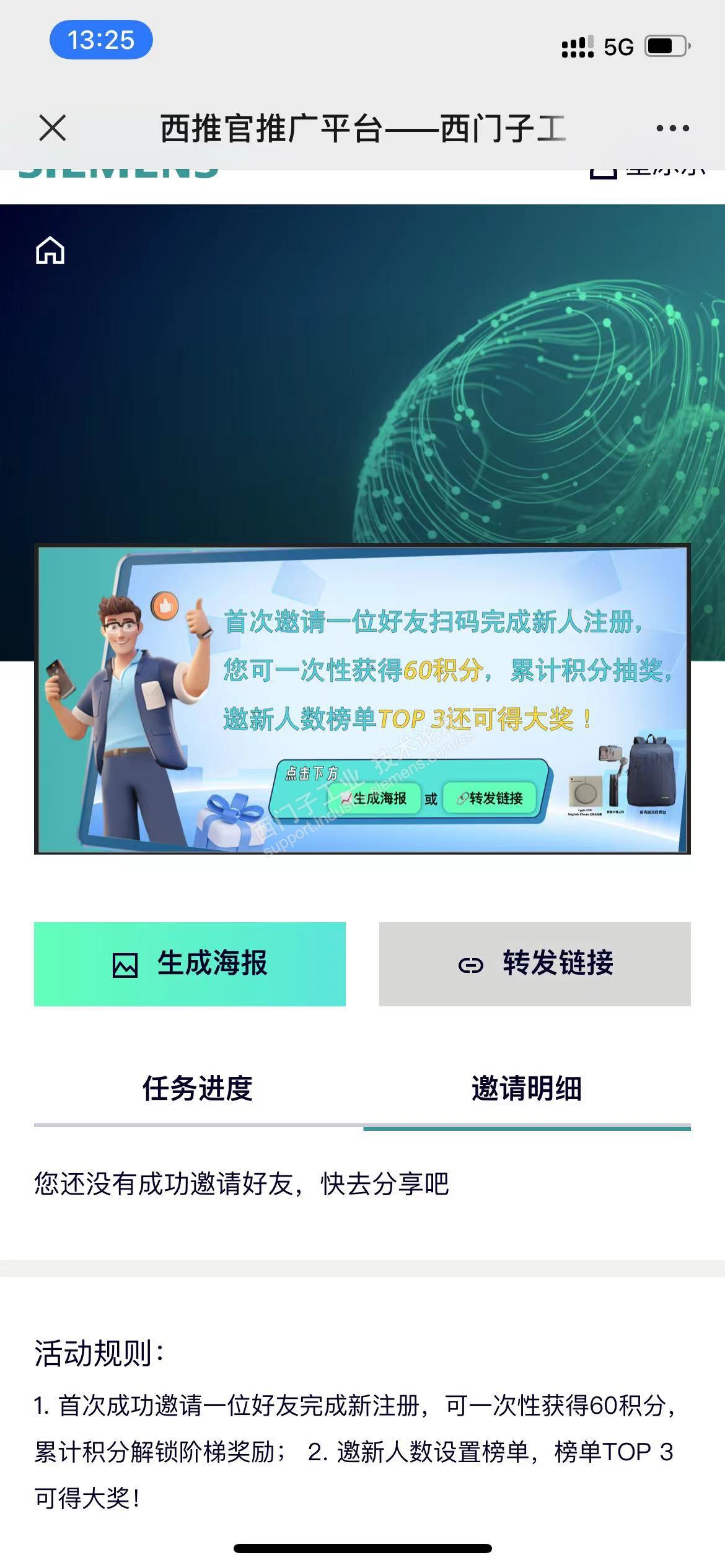Go to the home icon
The width and height of the screenshot is (725, 1568).
(x=50, y=251)
